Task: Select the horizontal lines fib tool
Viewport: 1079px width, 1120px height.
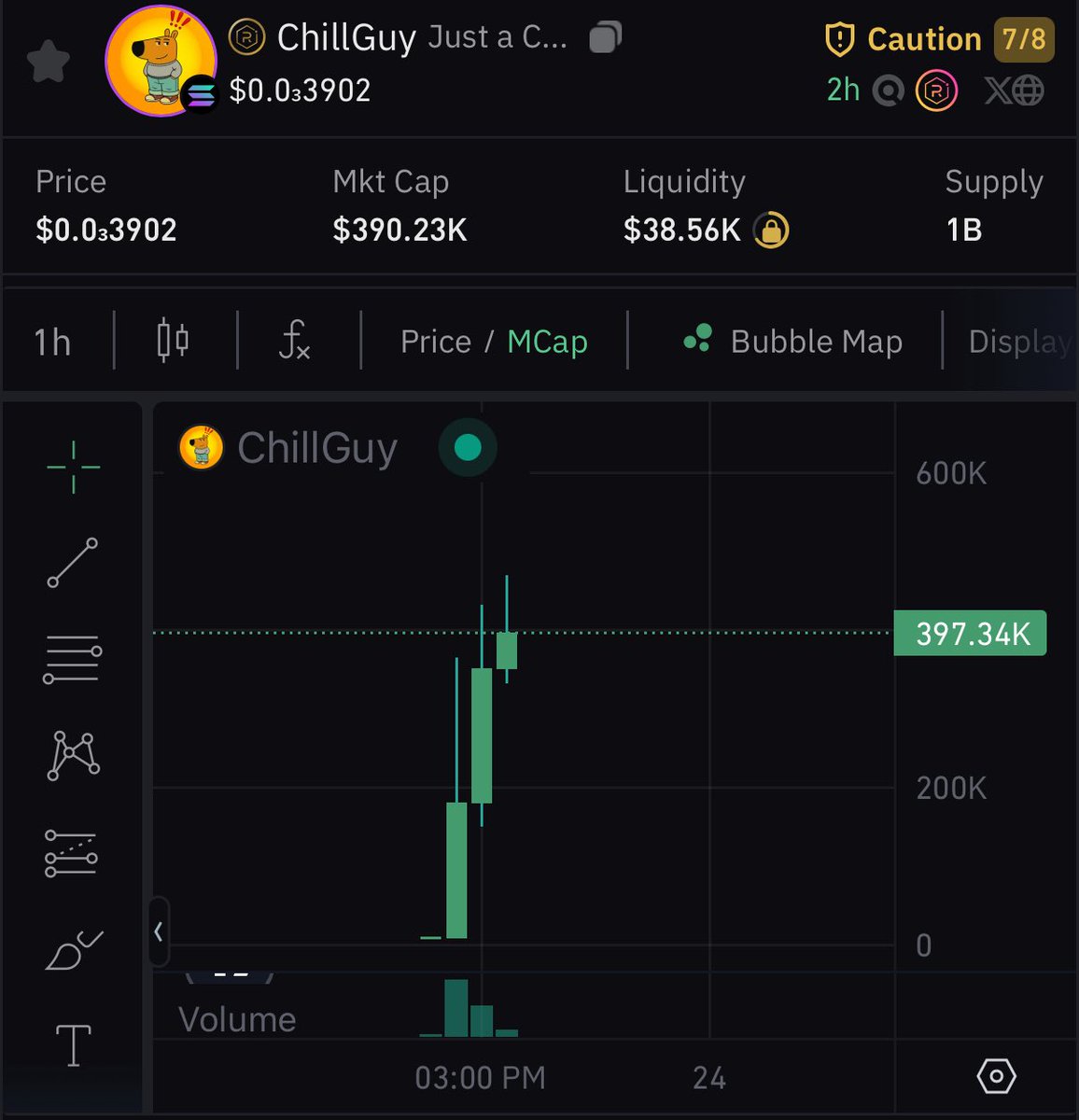Action: pos(73,660)
